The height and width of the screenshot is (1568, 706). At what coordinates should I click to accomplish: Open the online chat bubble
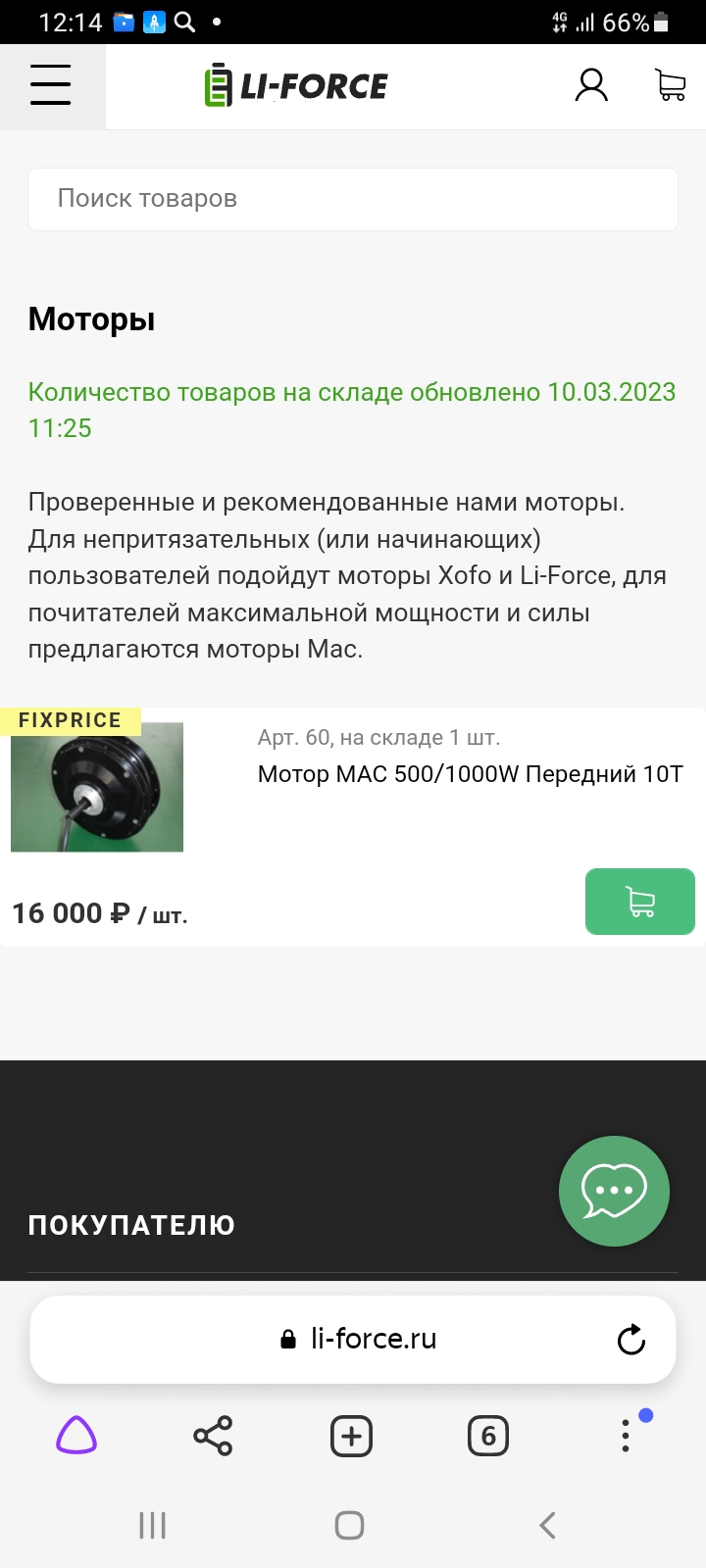point(614,1191)
